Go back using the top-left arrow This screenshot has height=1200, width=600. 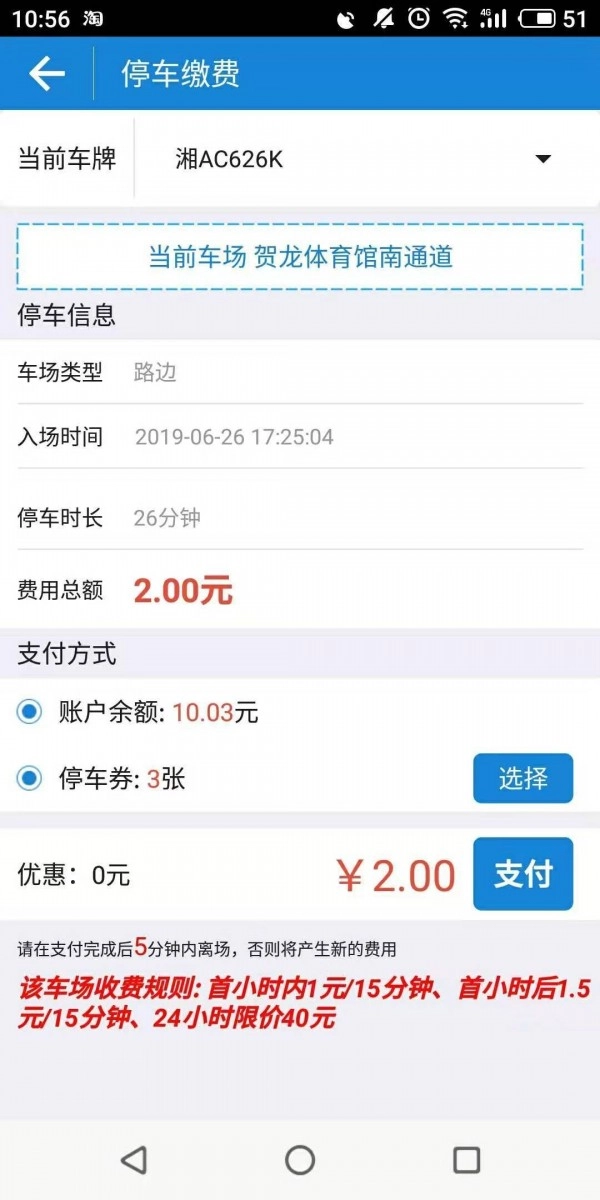(x=46, y=73)
